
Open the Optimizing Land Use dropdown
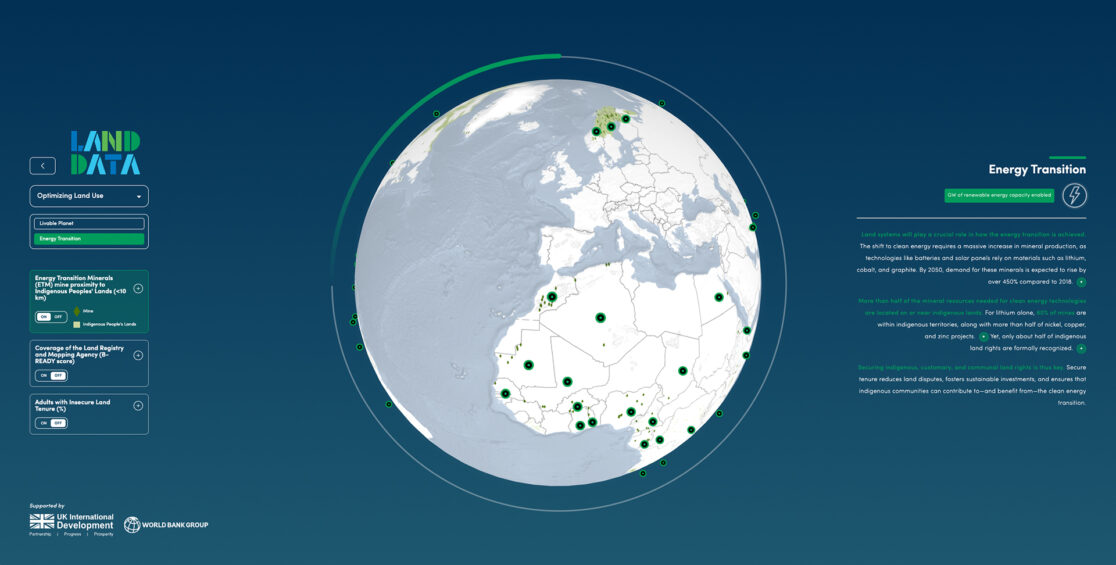89,196
